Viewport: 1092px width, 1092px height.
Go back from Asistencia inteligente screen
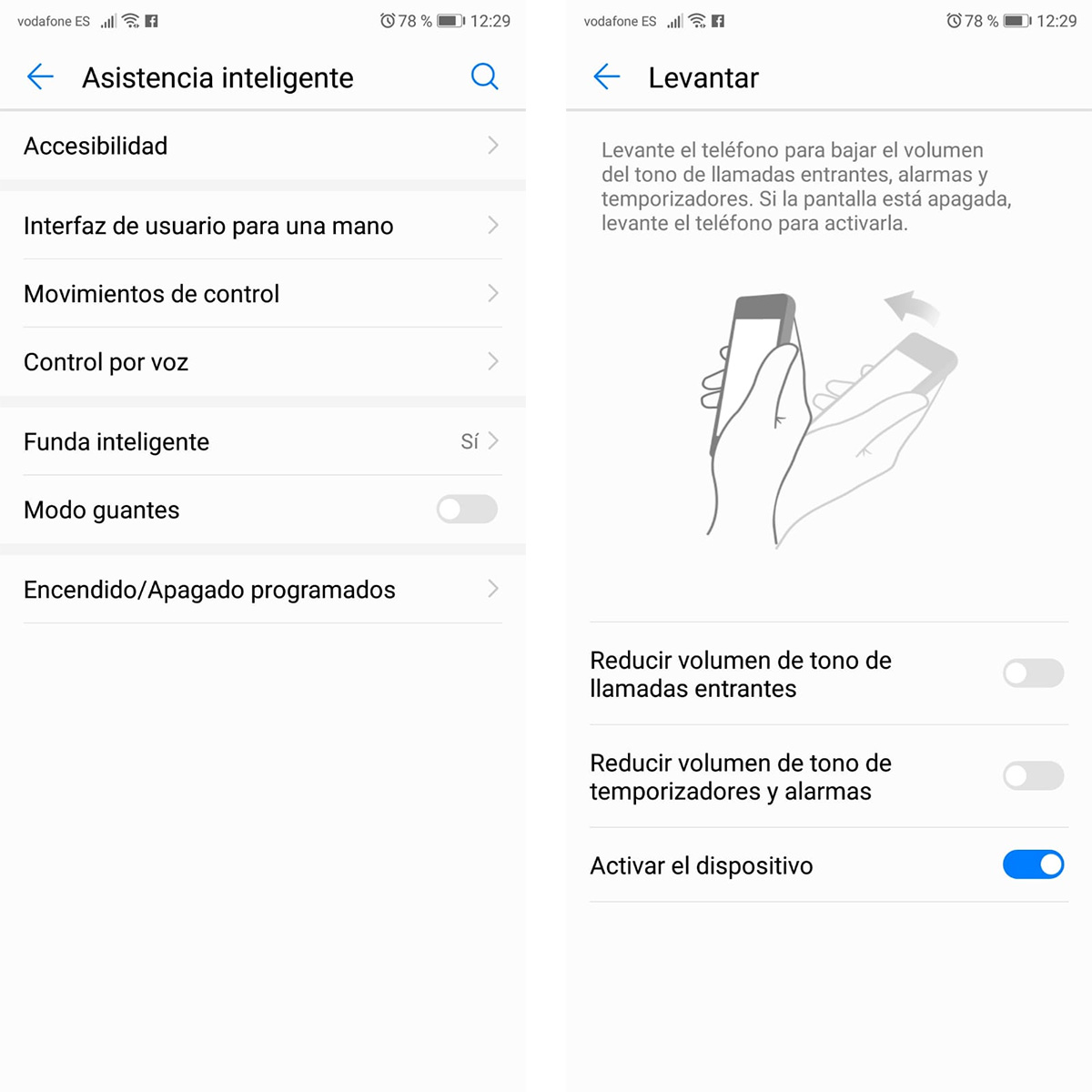(x=40, y=77)
